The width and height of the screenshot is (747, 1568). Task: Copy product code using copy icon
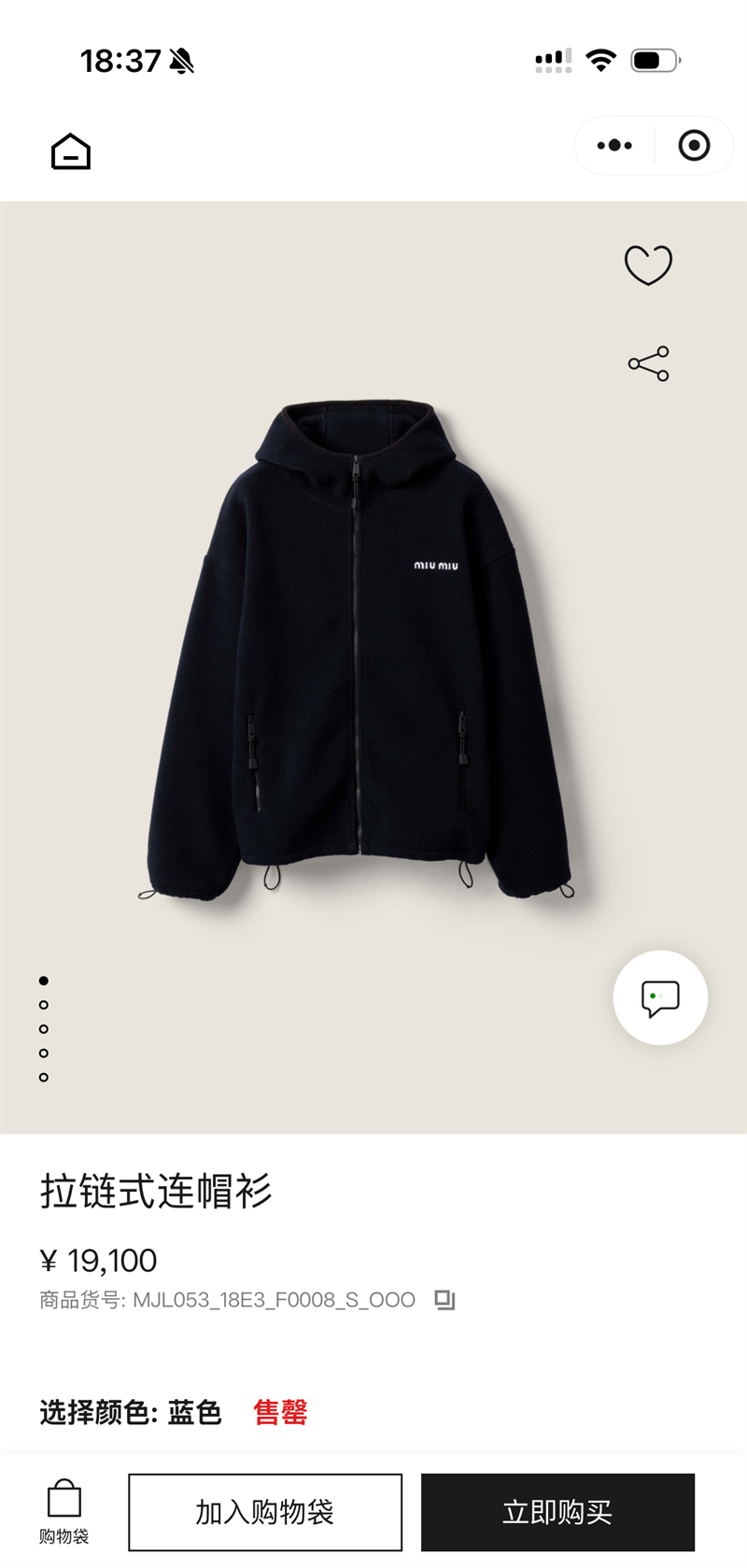(443, 1299)
